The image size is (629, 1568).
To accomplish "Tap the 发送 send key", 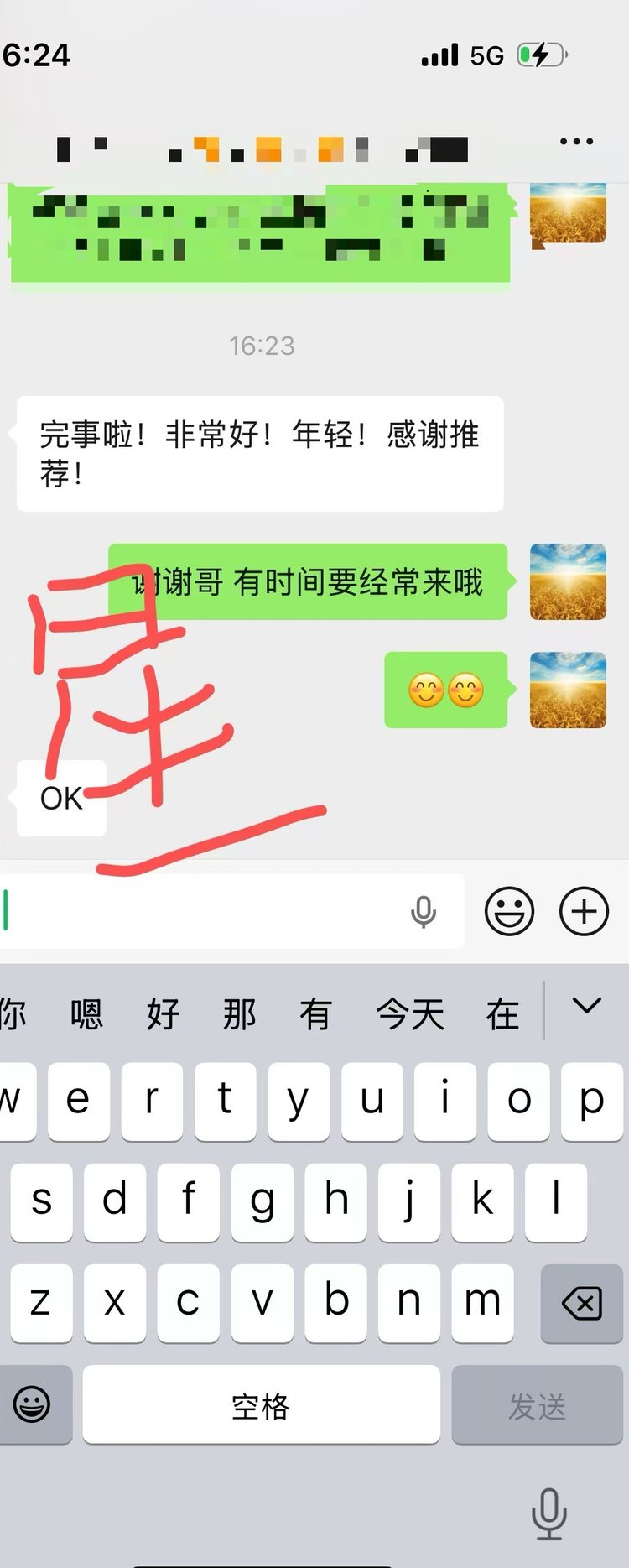I will [x=537, y=1406].
